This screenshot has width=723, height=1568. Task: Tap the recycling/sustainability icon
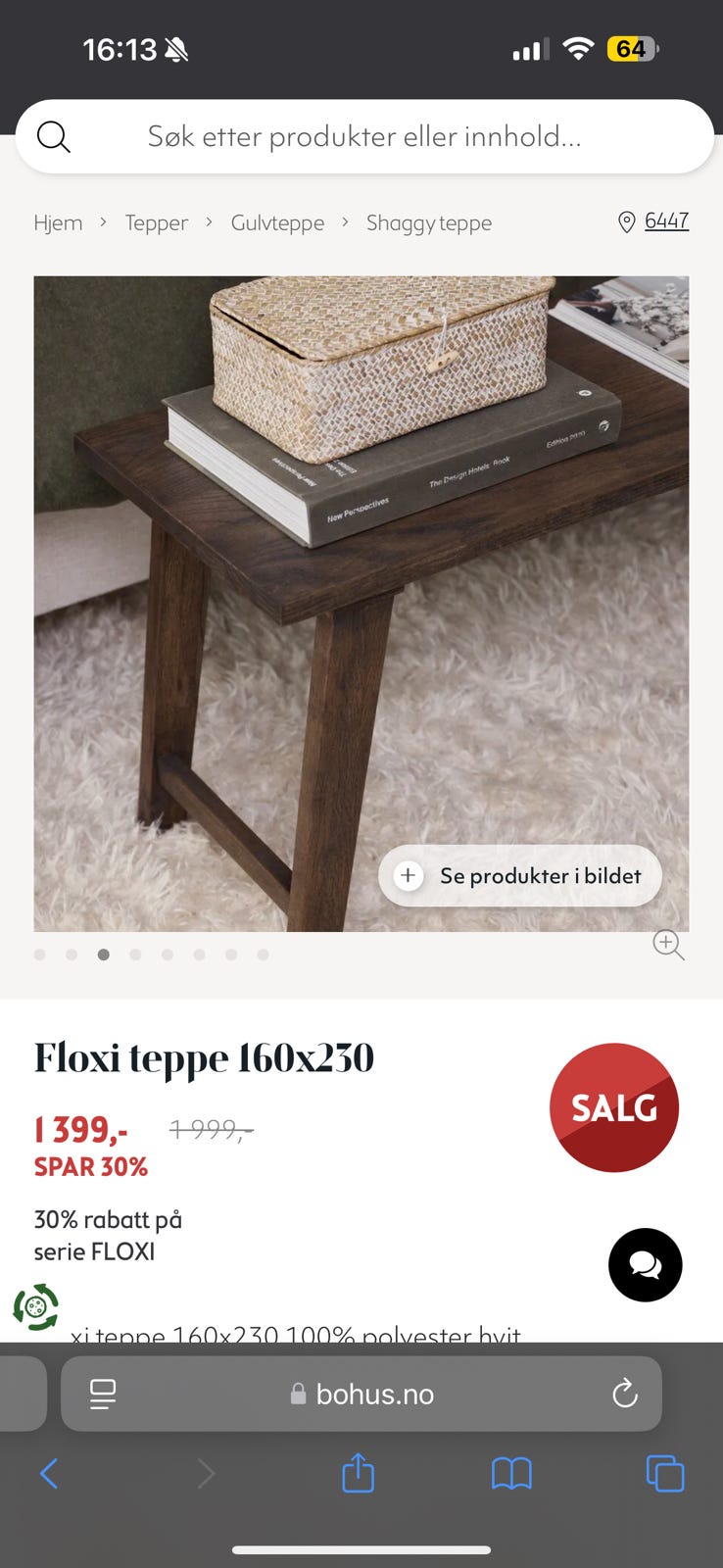35,1307
